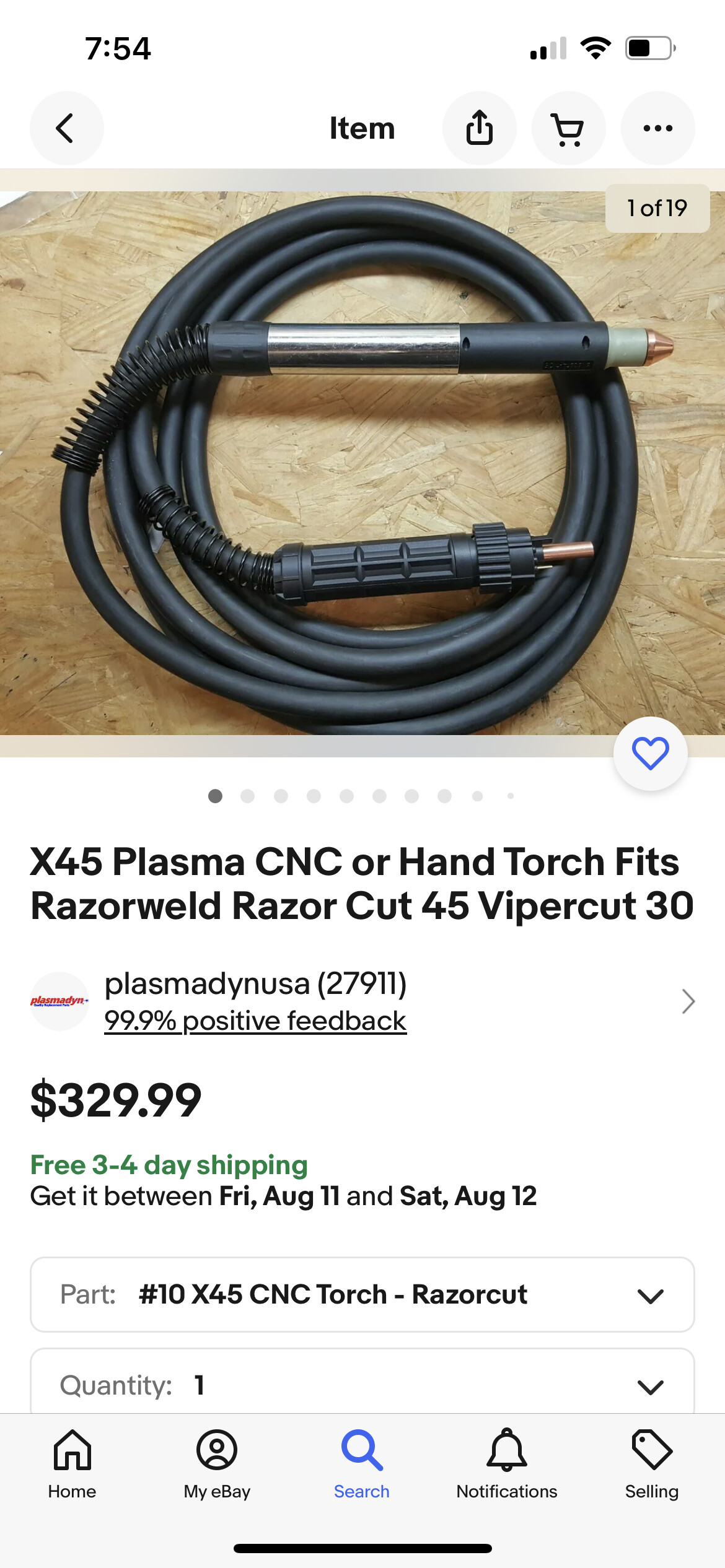Tap the 1 of 19 image counter
Image resolution: width=725 pixels, height=1568 pixels.
pos(657,209)
